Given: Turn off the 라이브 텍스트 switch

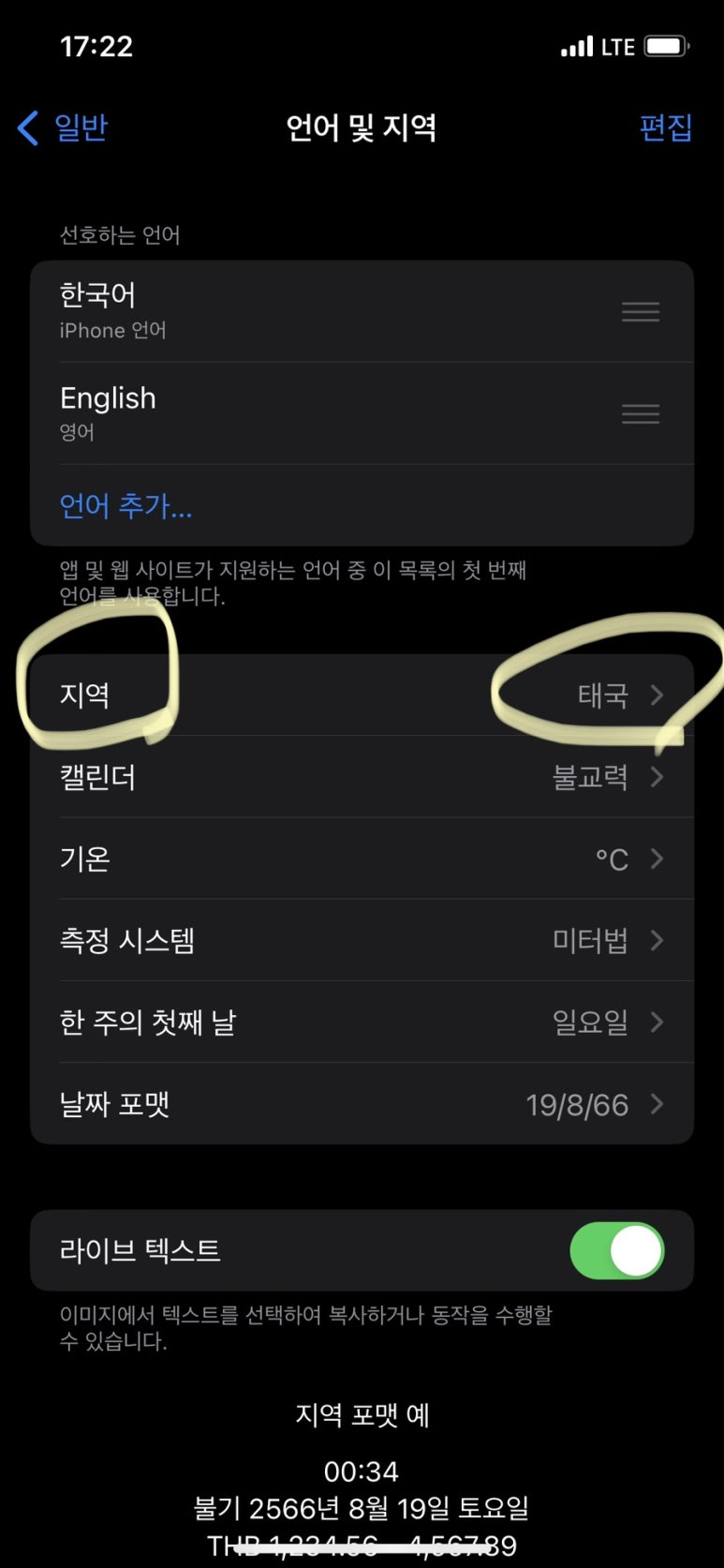Looking at the screenshot, I should [617, 1250].
